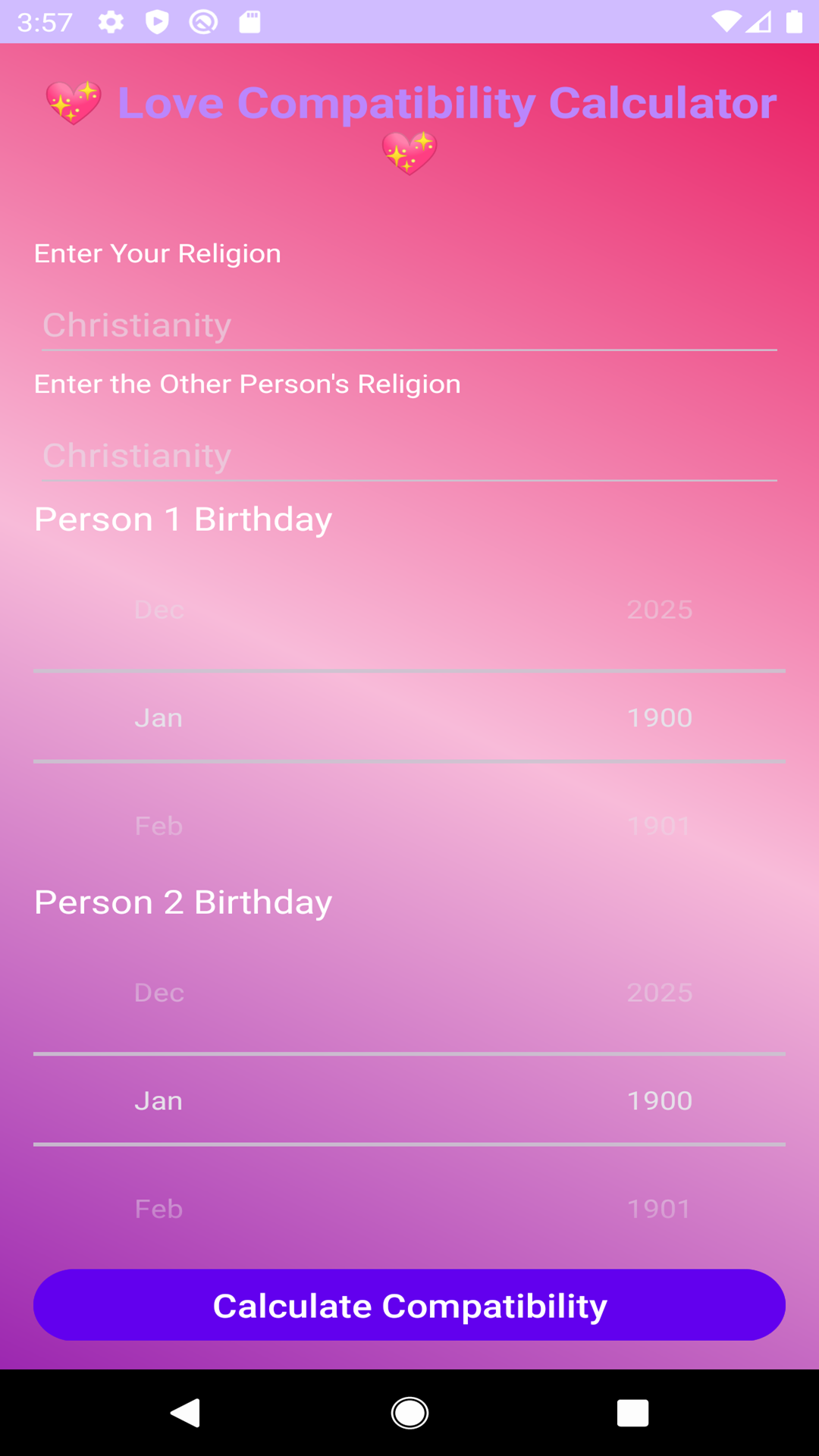819x1456 pixels.
Task: Return to the home screen
Action: tap(409, 1413)
